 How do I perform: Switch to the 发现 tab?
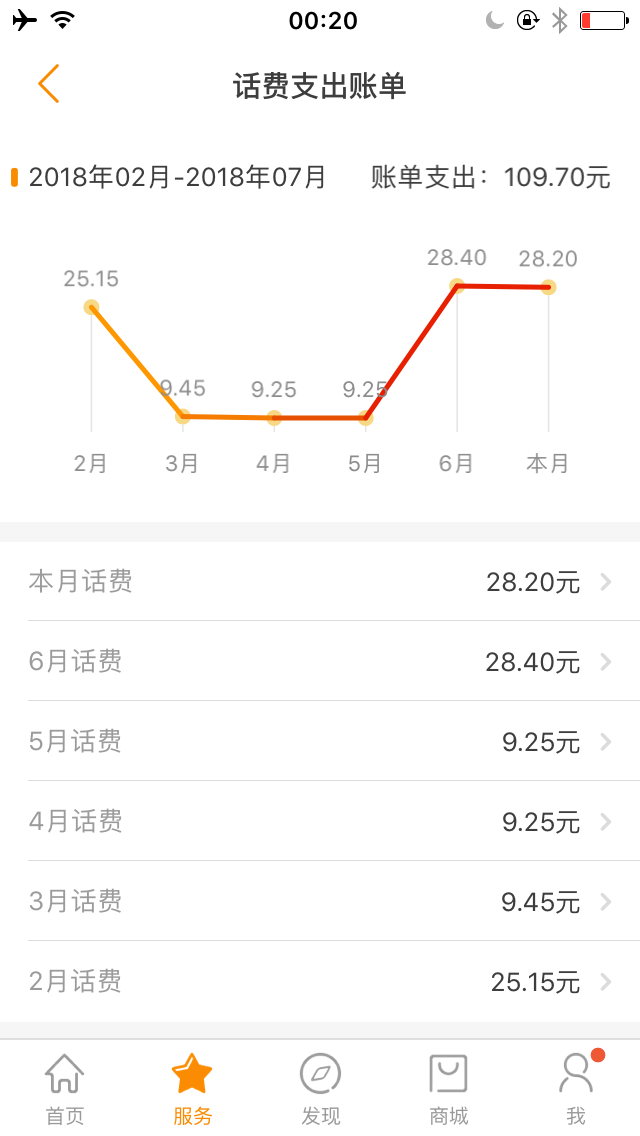tap(320, 1089)
